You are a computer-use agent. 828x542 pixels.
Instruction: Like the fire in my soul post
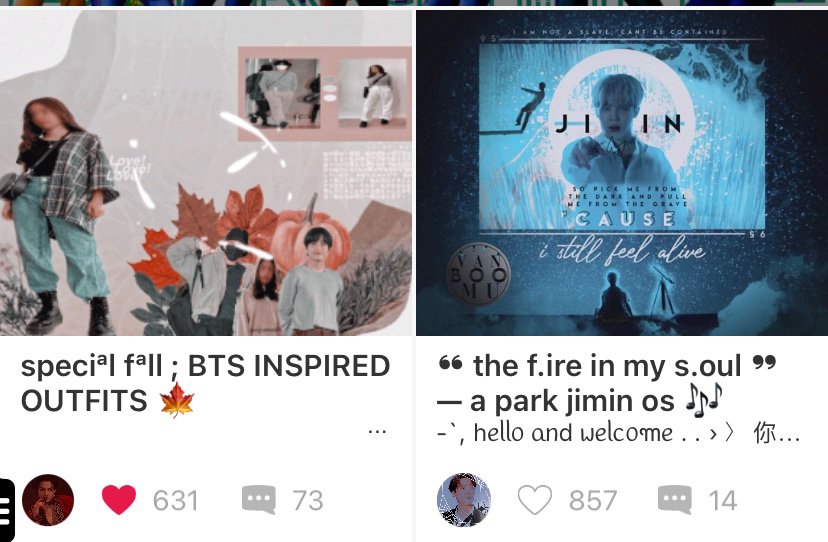tap(535, 500)
